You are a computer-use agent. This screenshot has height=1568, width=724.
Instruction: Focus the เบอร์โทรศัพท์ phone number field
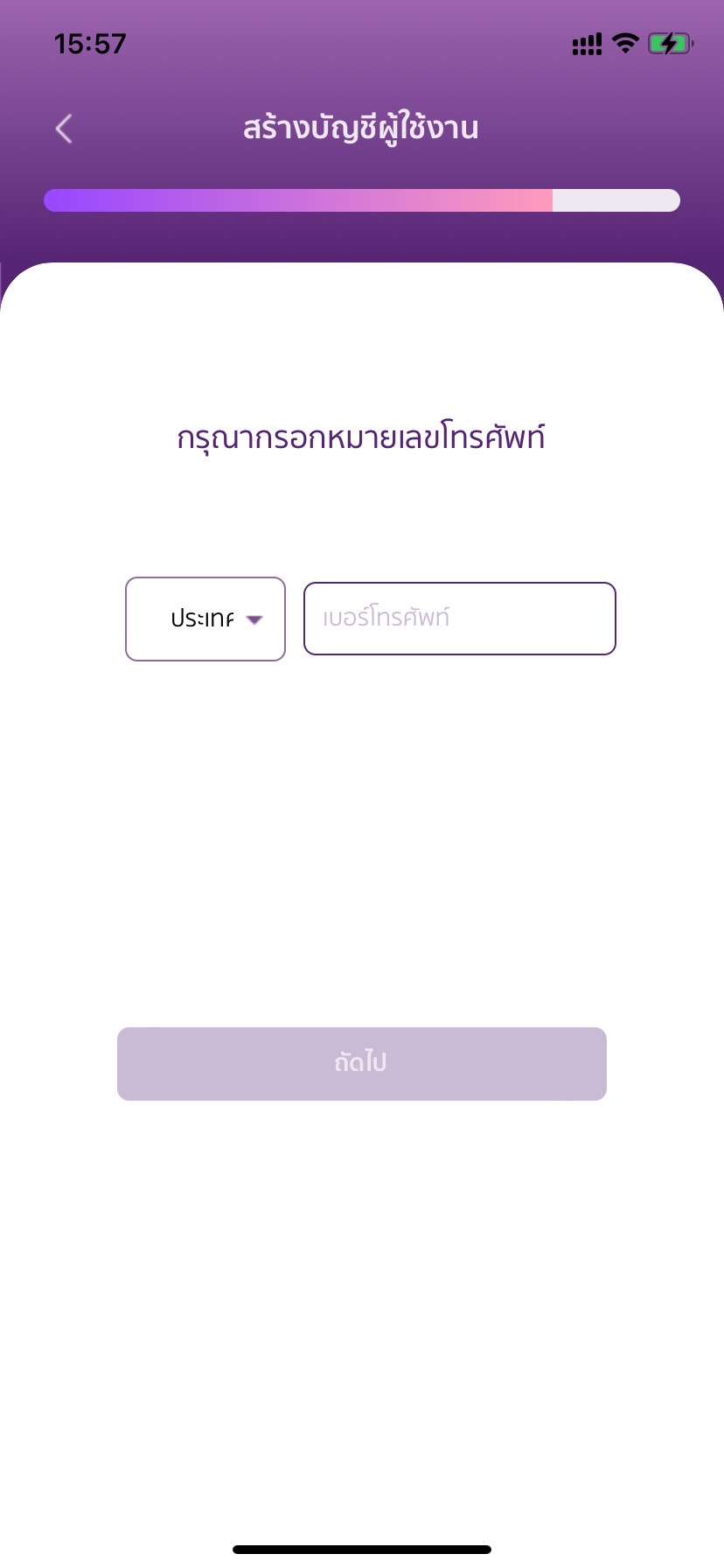(x=459, y=619)
